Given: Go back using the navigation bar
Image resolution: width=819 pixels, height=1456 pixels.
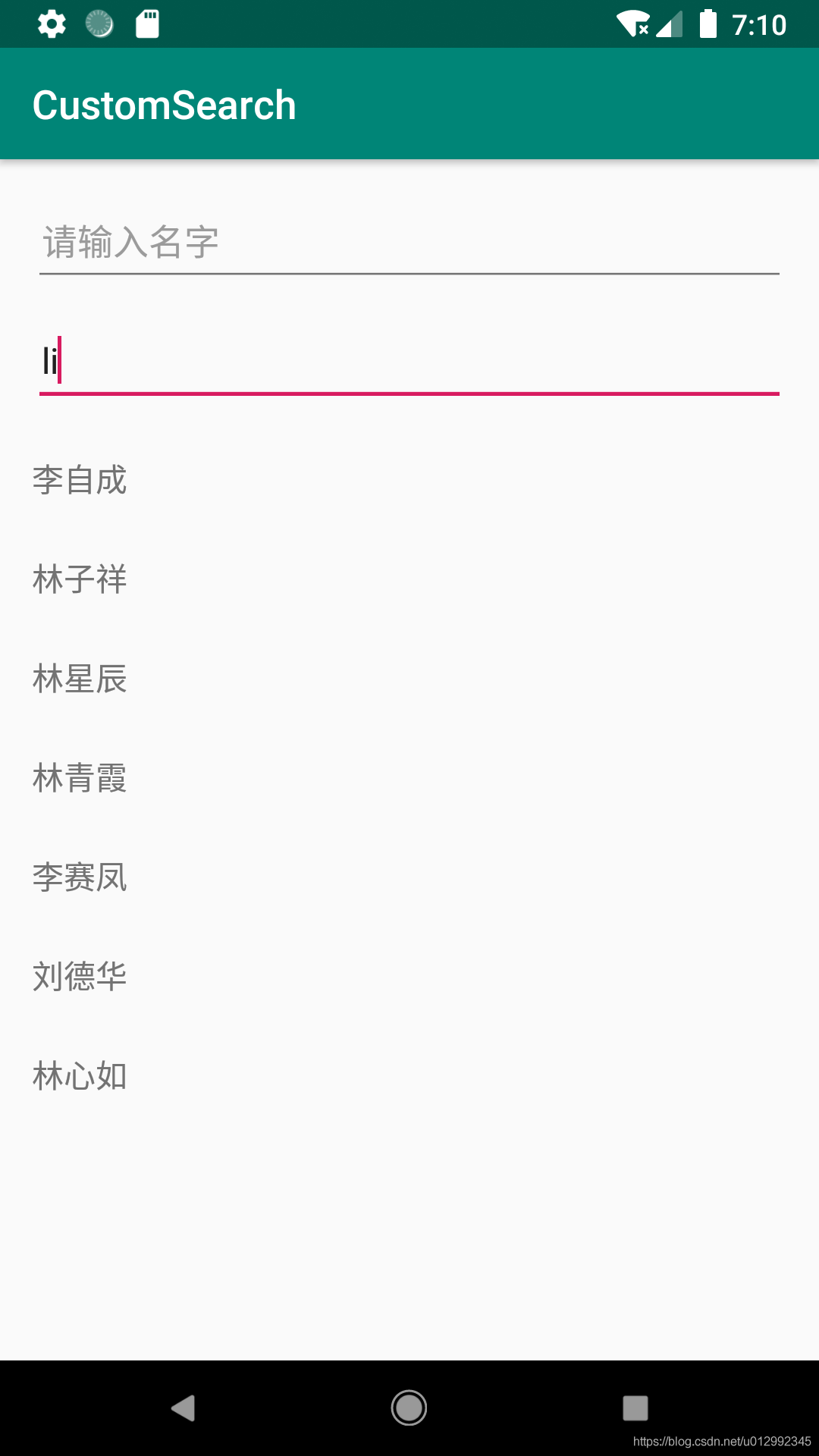Looking at the screenshot, I should [183, 1408].
